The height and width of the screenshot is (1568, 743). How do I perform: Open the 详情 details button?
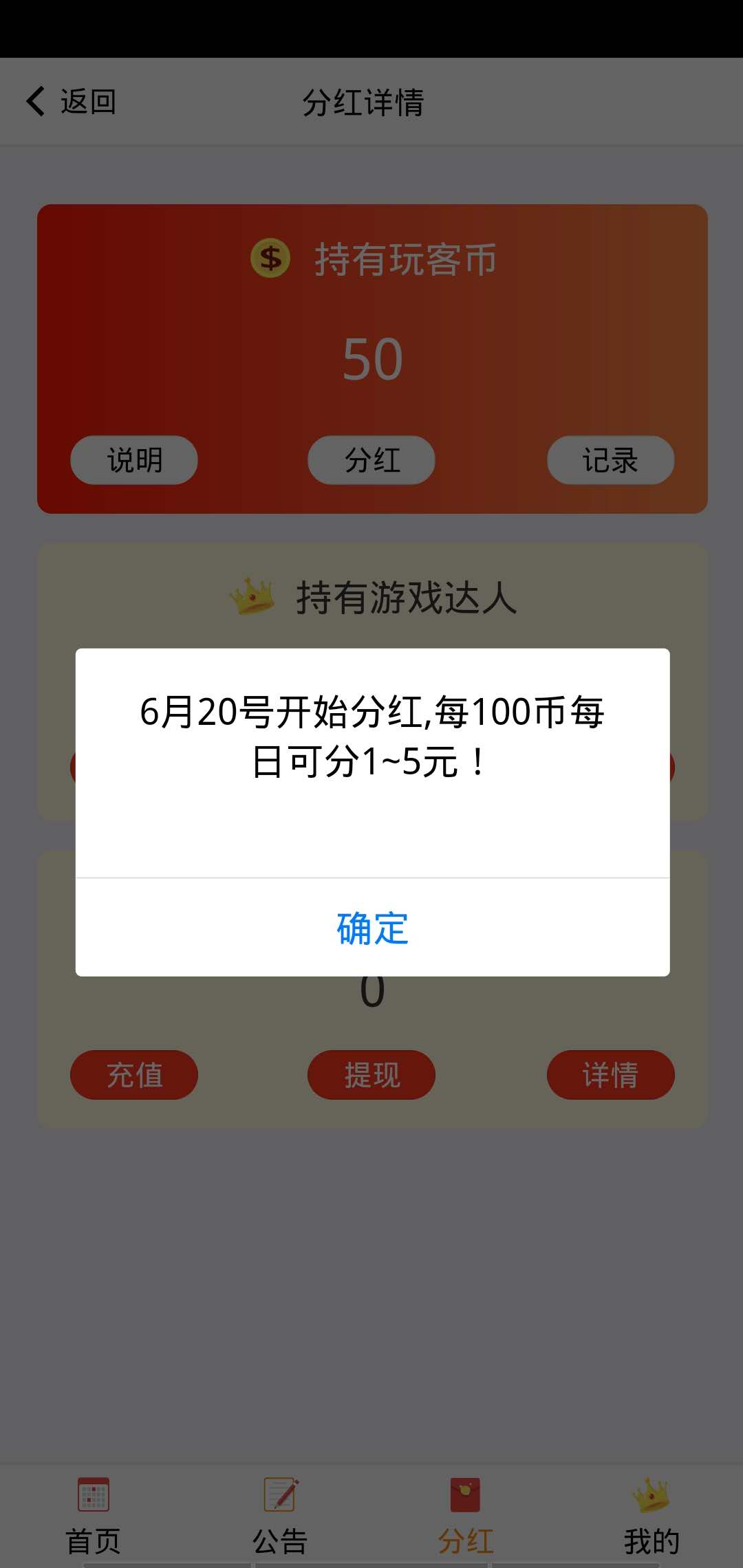point(610,1074)
